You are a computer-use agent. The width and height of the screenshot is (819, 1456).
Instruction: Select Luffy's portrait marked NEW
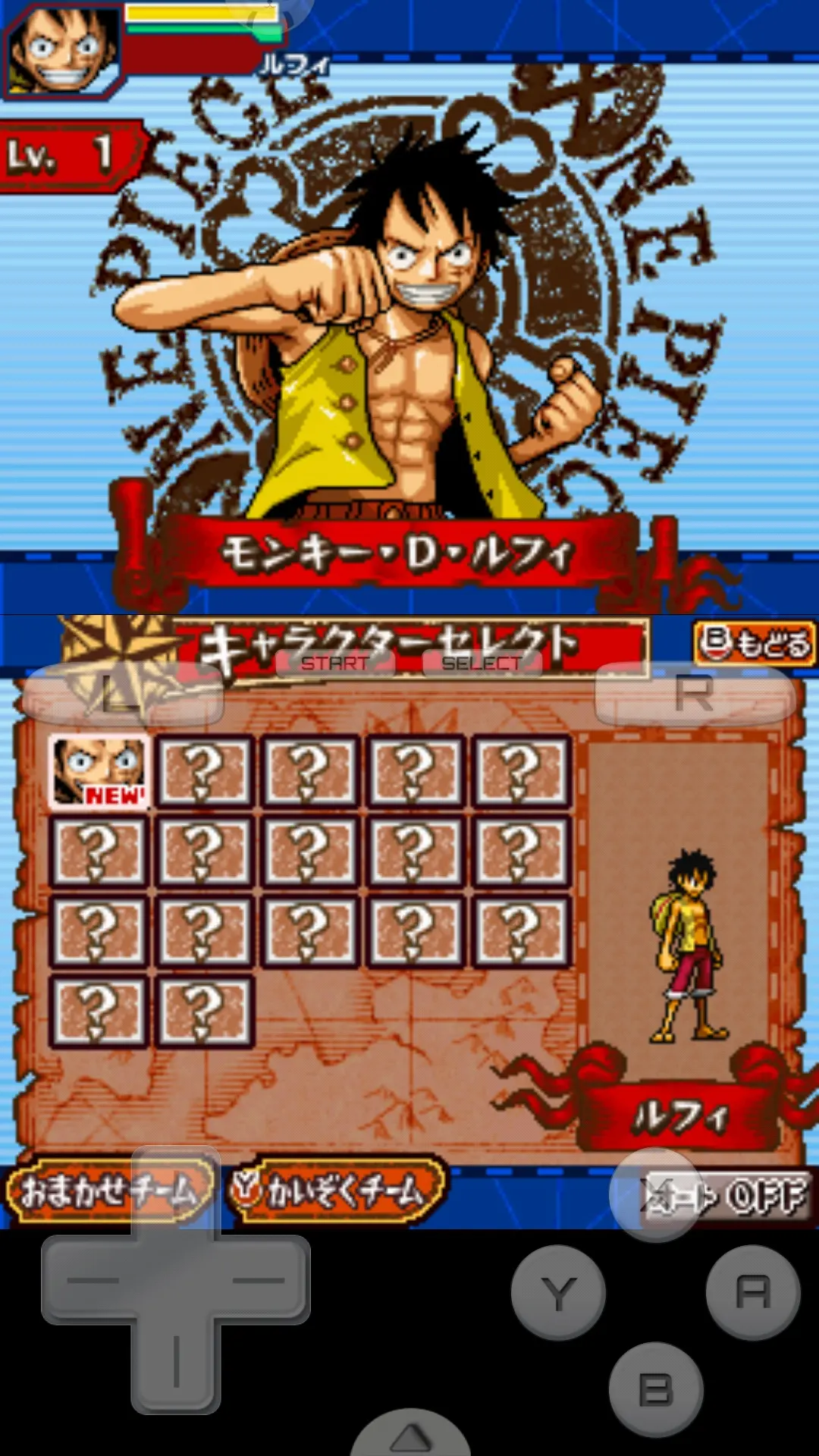tap(99, 771)
